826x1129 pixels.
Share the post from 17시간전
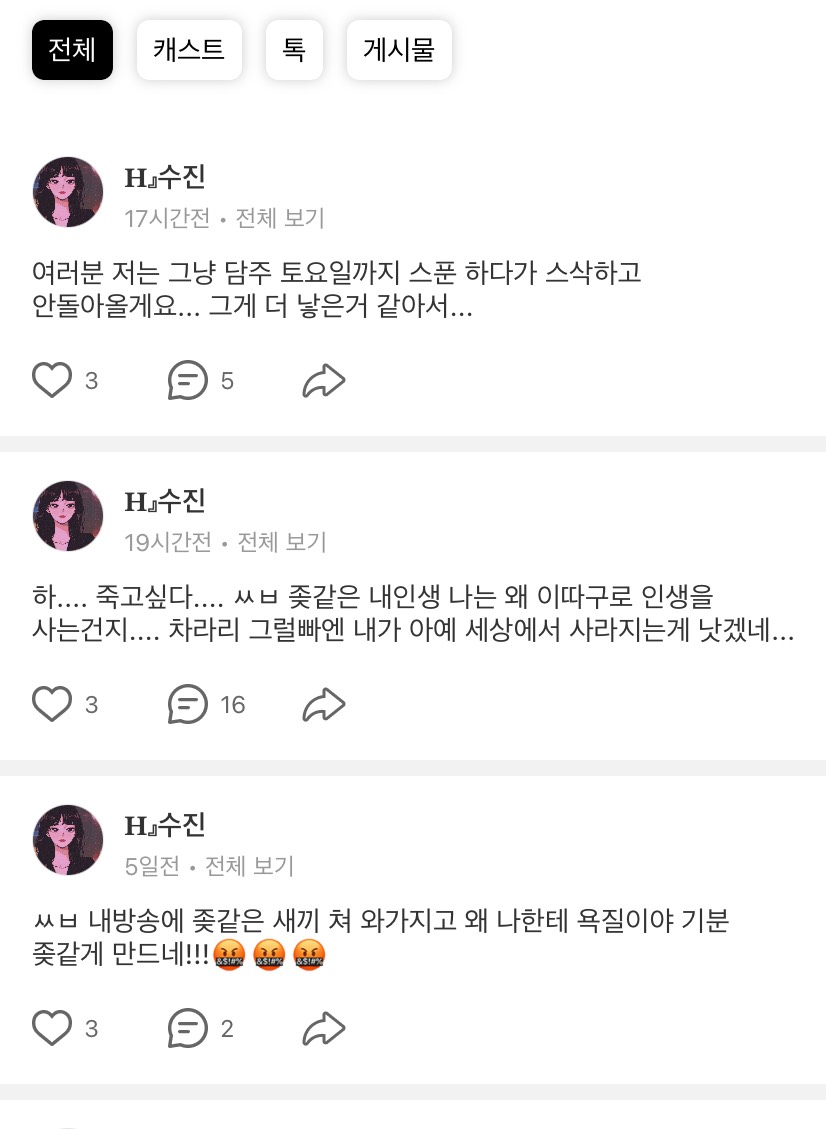pos(323,381)
